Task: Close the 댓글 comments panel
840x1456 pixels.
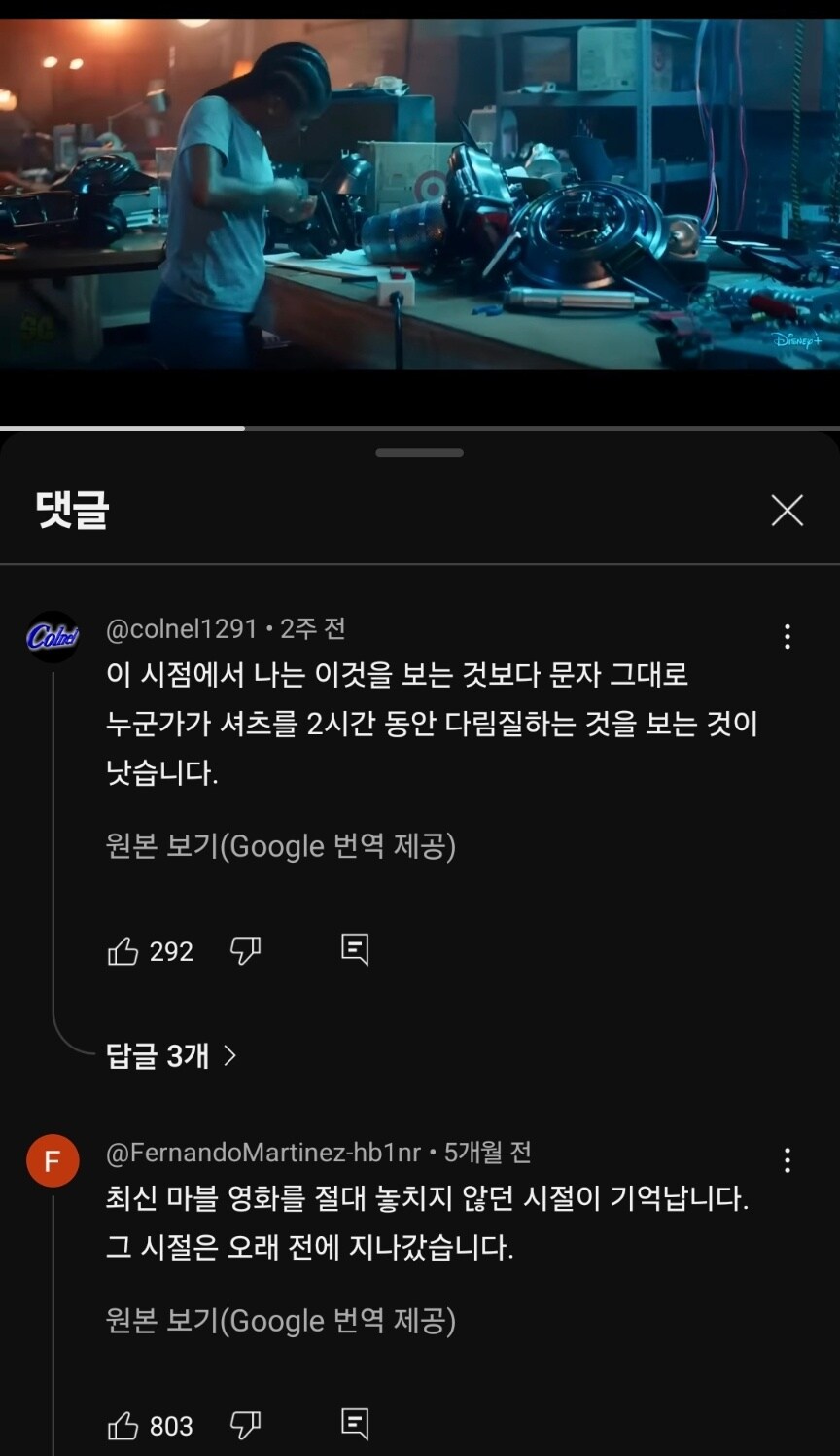Action: (x=787, y=510)
